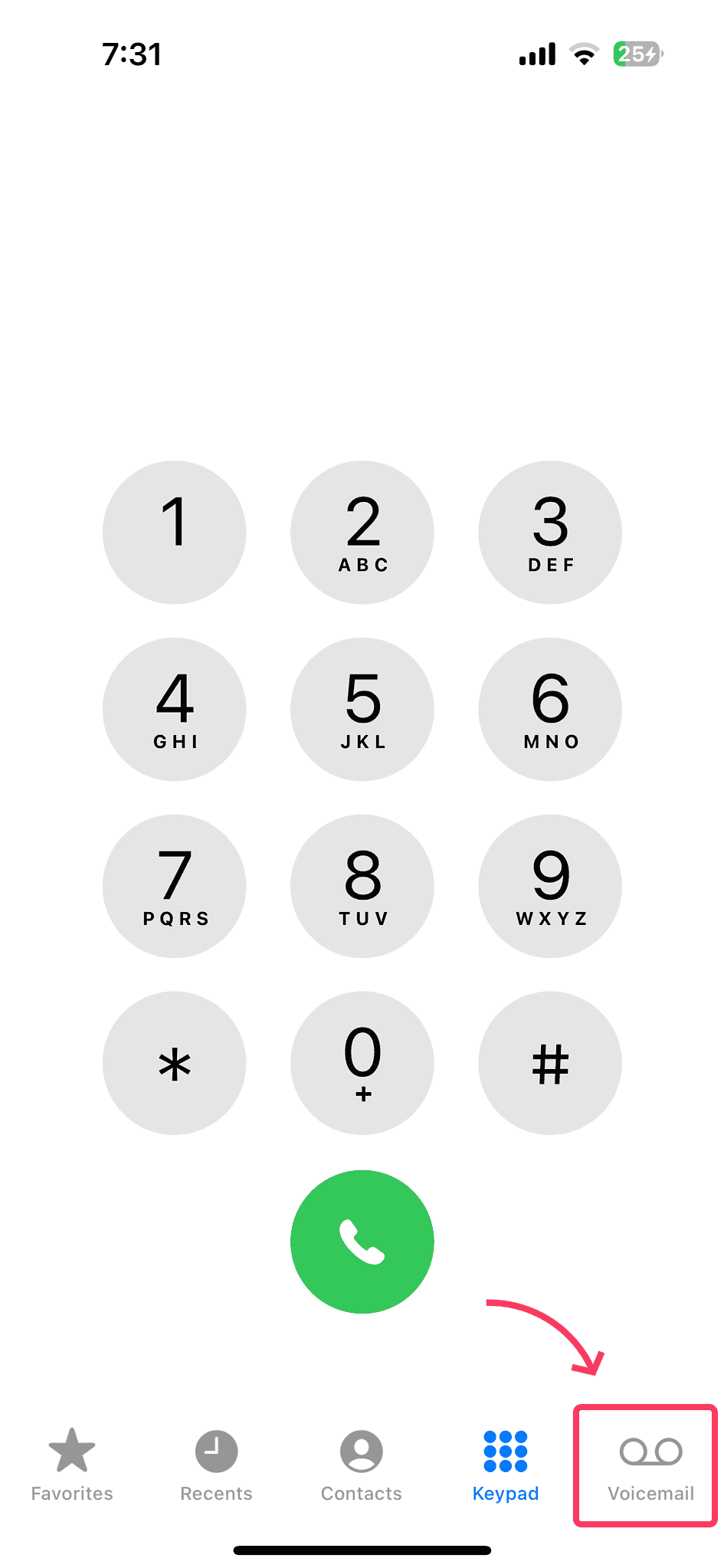Viewport: 724px width, 1568px height.
Task: Tap the pound hash key
Action: point(550,1063)
